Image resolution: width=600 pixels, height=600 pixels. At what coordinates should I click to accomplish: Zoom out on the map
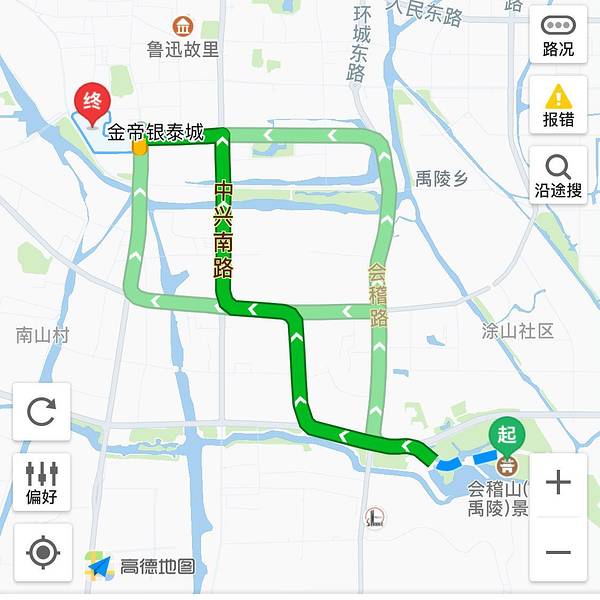click(558, 552)
